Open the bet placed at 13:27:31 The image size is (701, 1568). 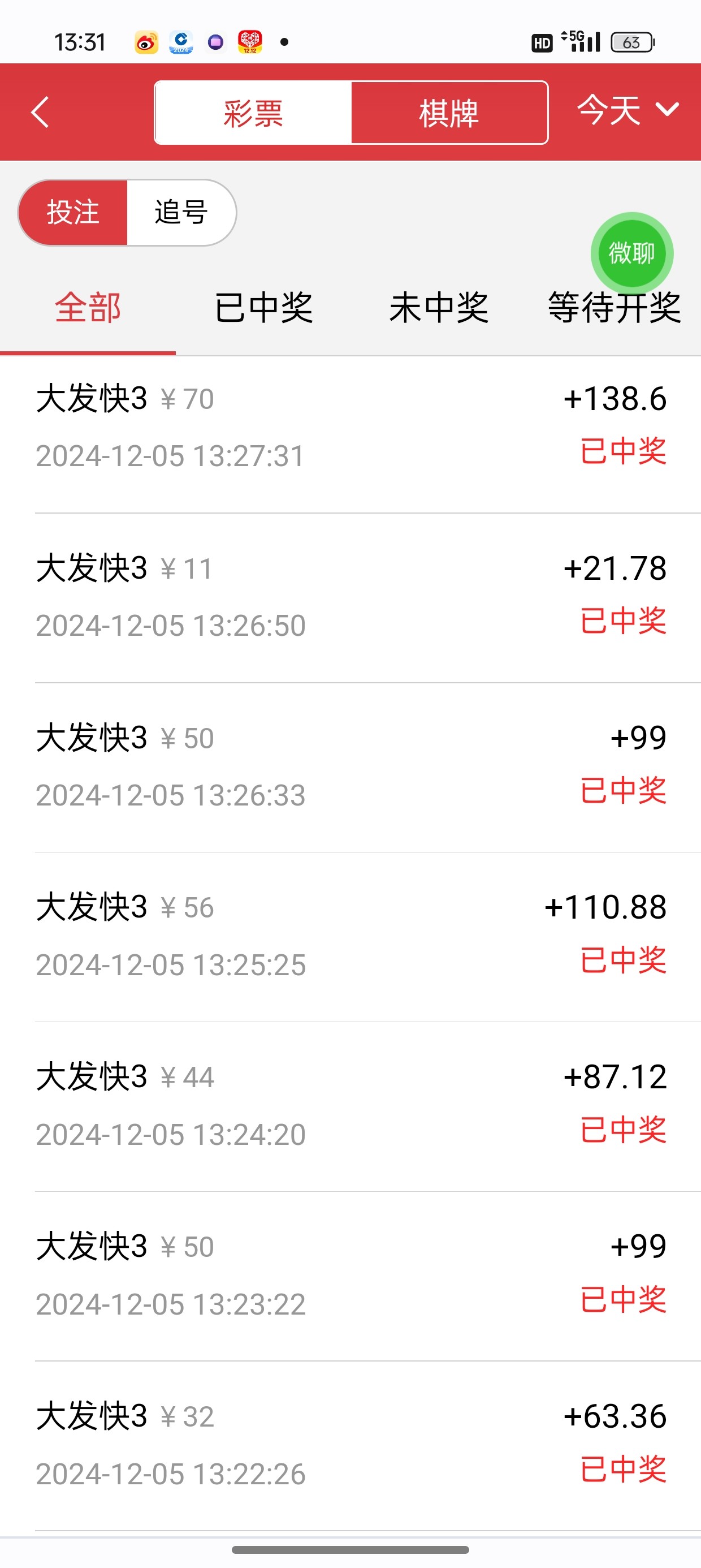(x=350, y=427)
